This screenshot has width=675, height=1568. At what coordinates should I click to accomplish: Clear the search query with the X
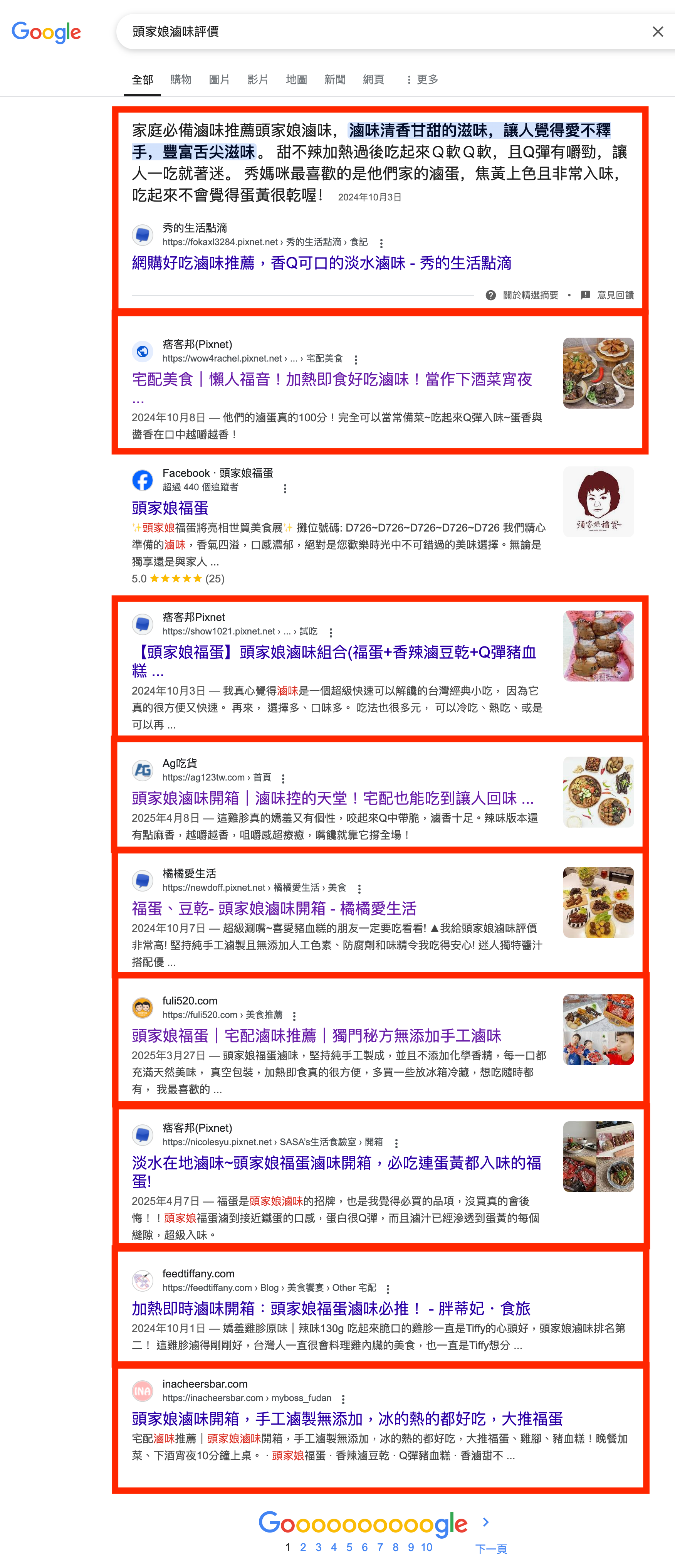(657, 32)
